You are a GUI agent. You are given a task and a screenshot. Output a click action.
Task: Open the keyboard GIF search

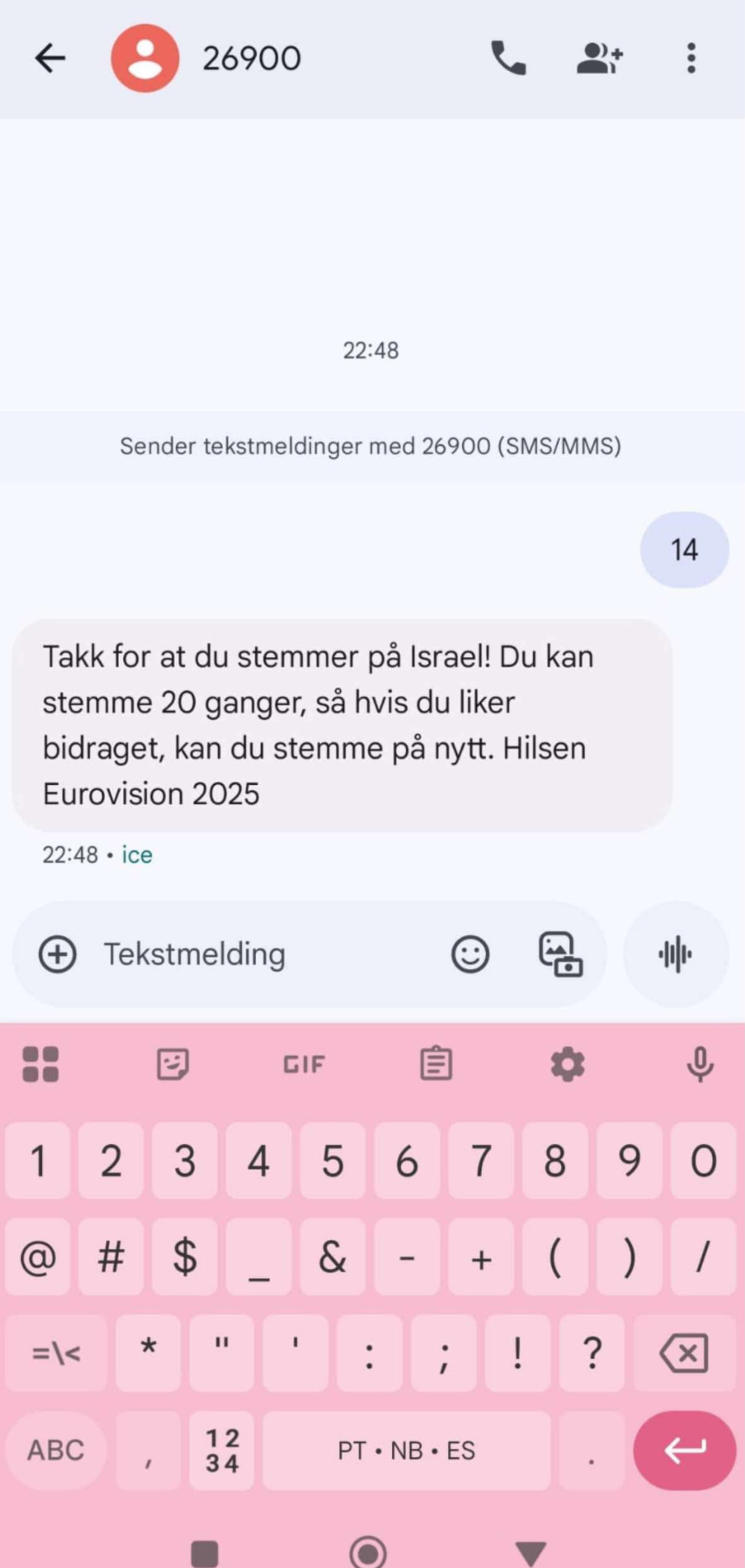coord(304,1065)
